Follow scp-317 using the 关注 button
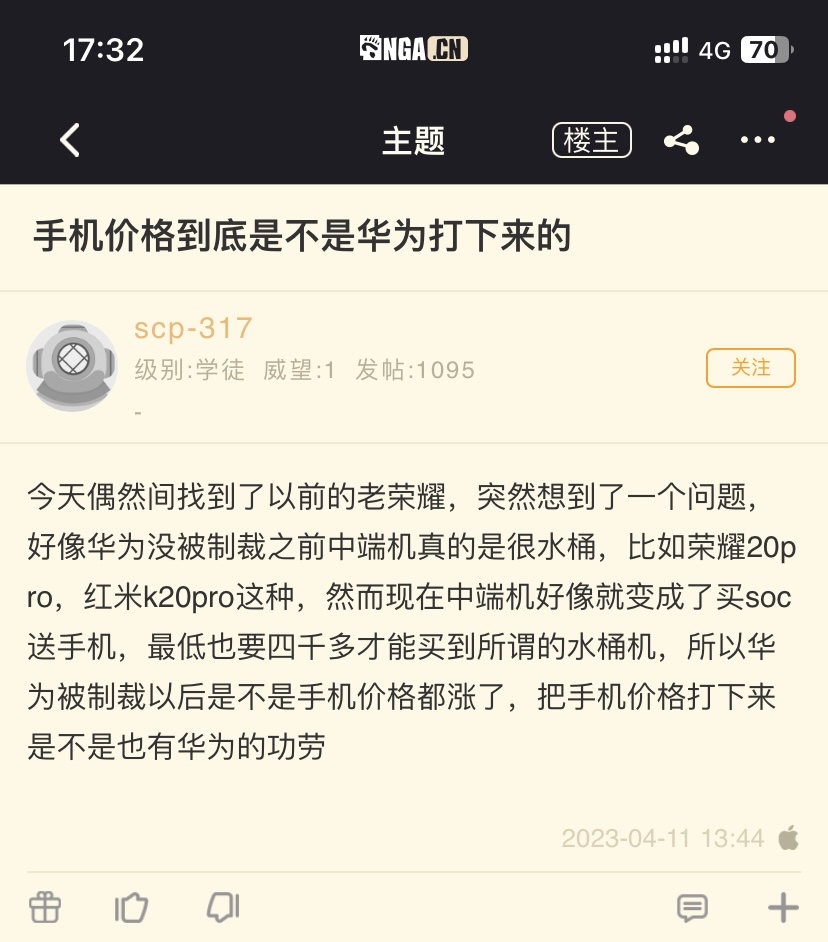 (751, 368)
